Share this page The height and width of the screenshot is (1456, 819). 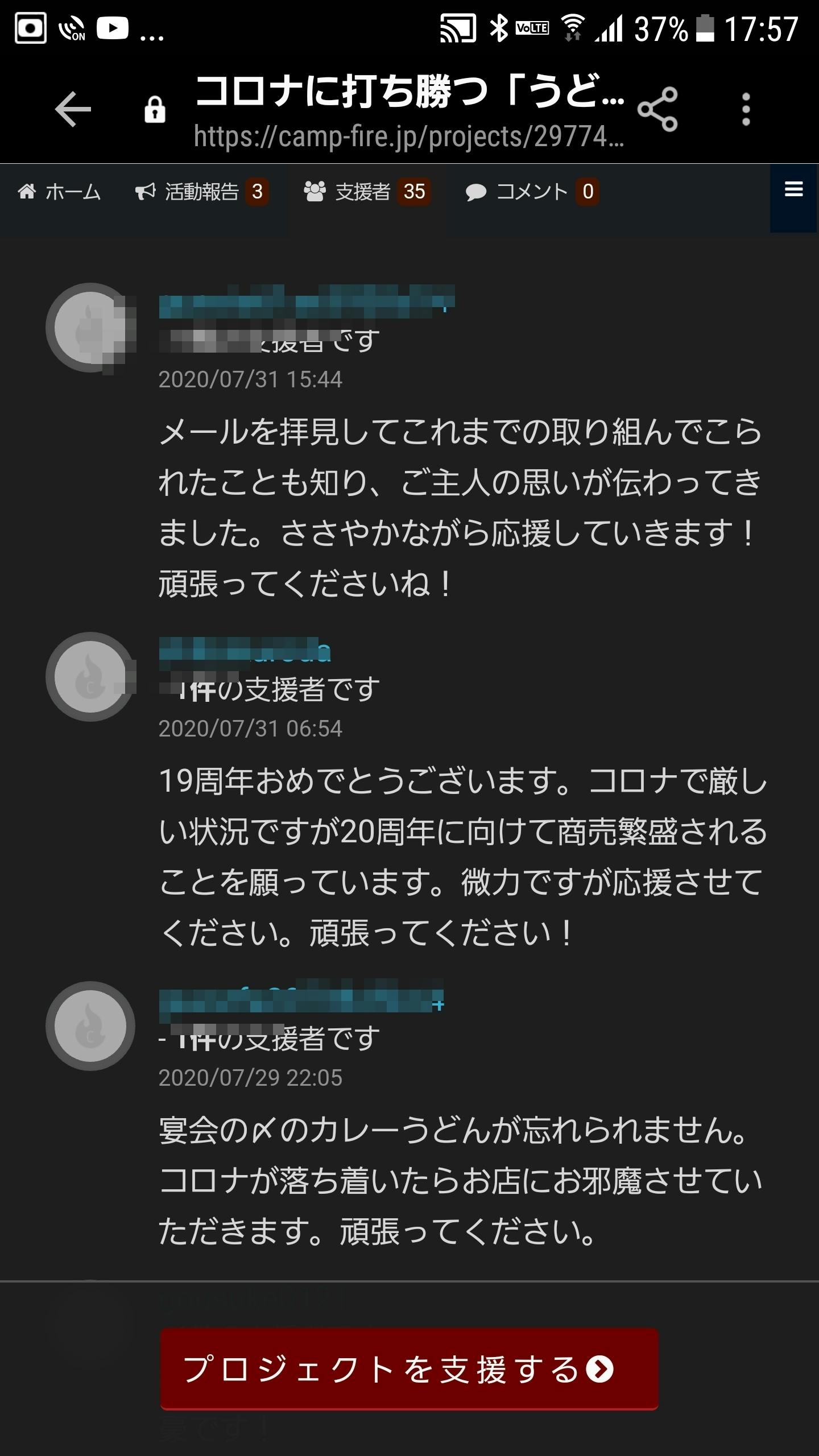[x=657, y=109]
